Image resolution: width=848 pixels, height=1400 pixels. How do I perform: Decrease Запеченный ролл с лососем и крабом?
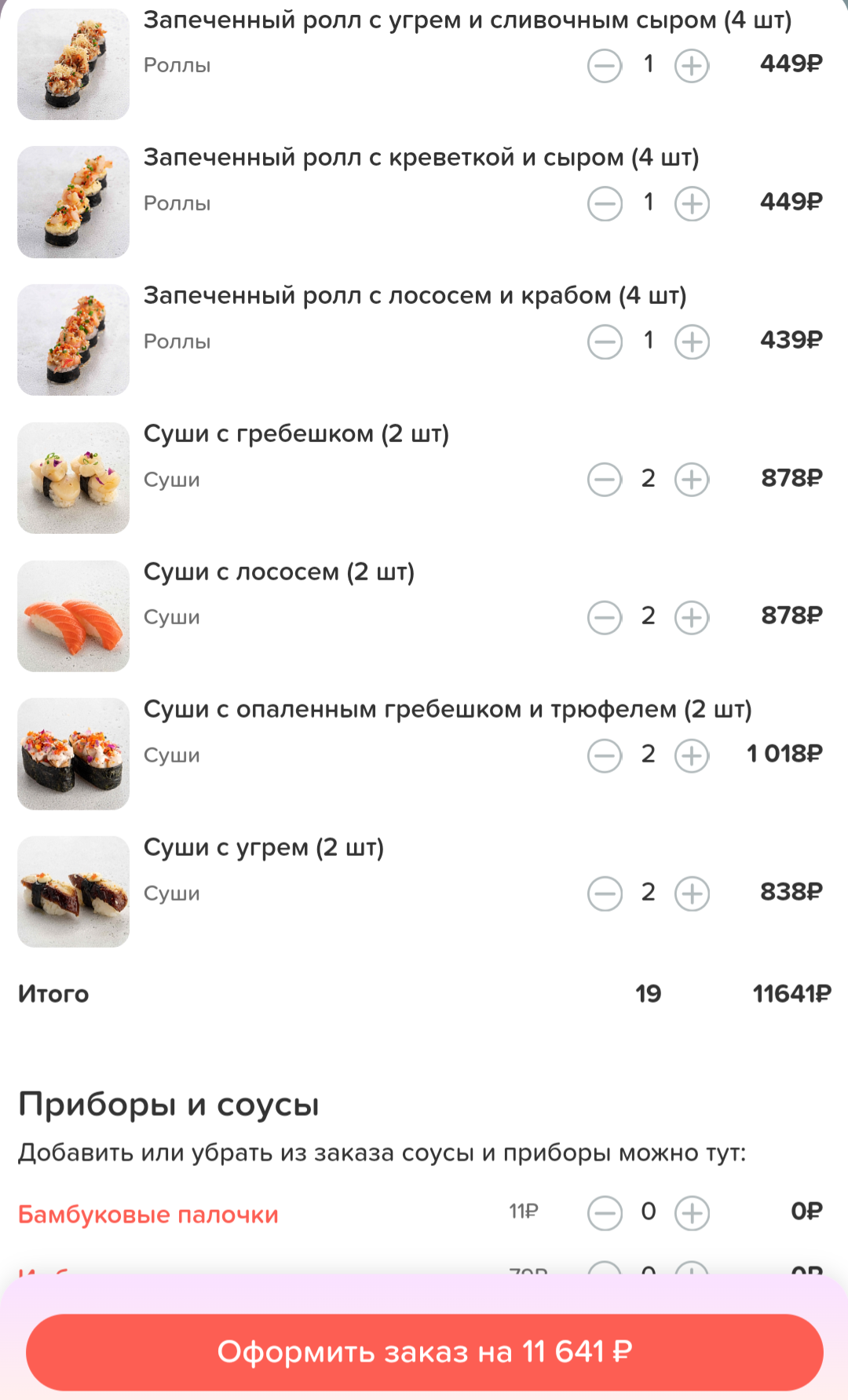coord(605,342)
